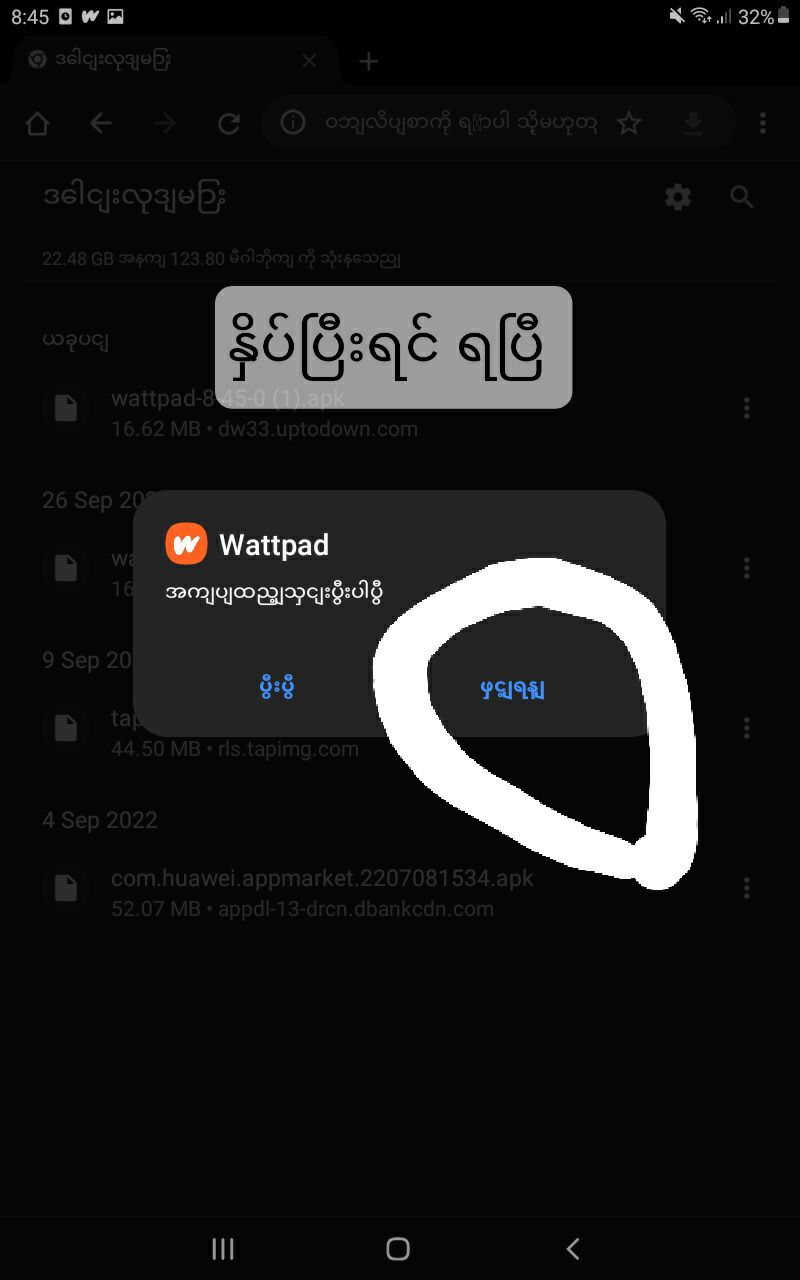Reload the current page
This screenshot has height=1280, width=800.
click(x=229, y=123)
